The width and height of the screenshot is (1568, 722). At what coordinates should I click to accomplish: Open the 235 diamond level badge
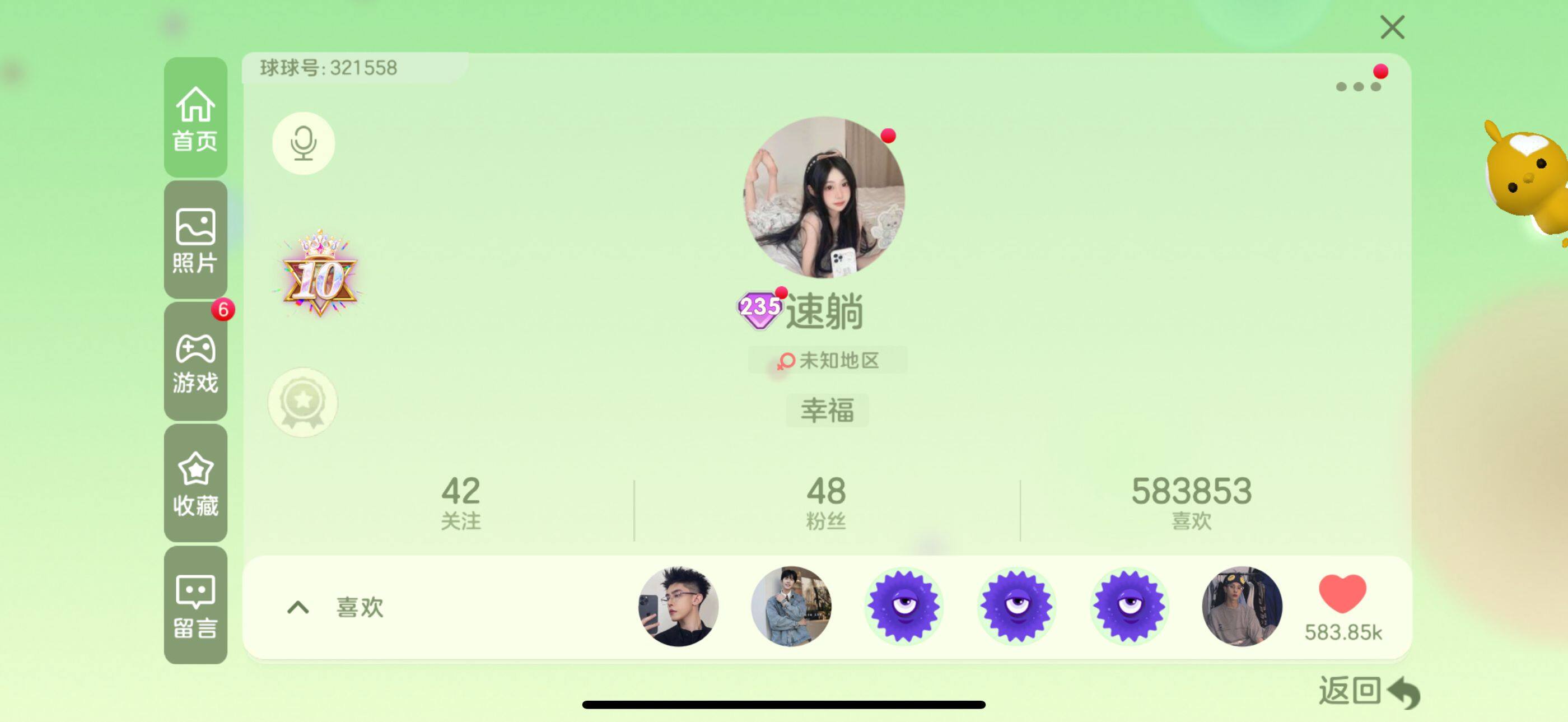click(759, 309)
